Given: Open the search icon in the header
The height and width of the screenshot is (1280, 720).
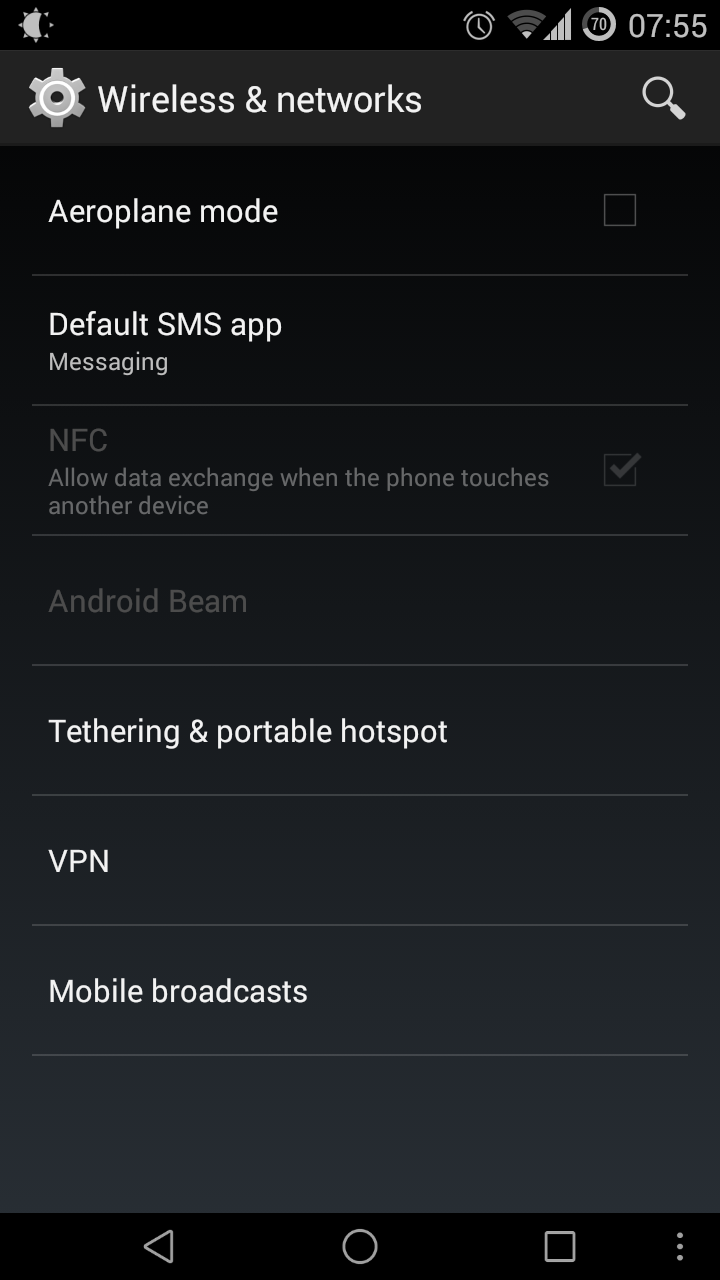Looking at the screenshot, I should [x=663, y=99].
